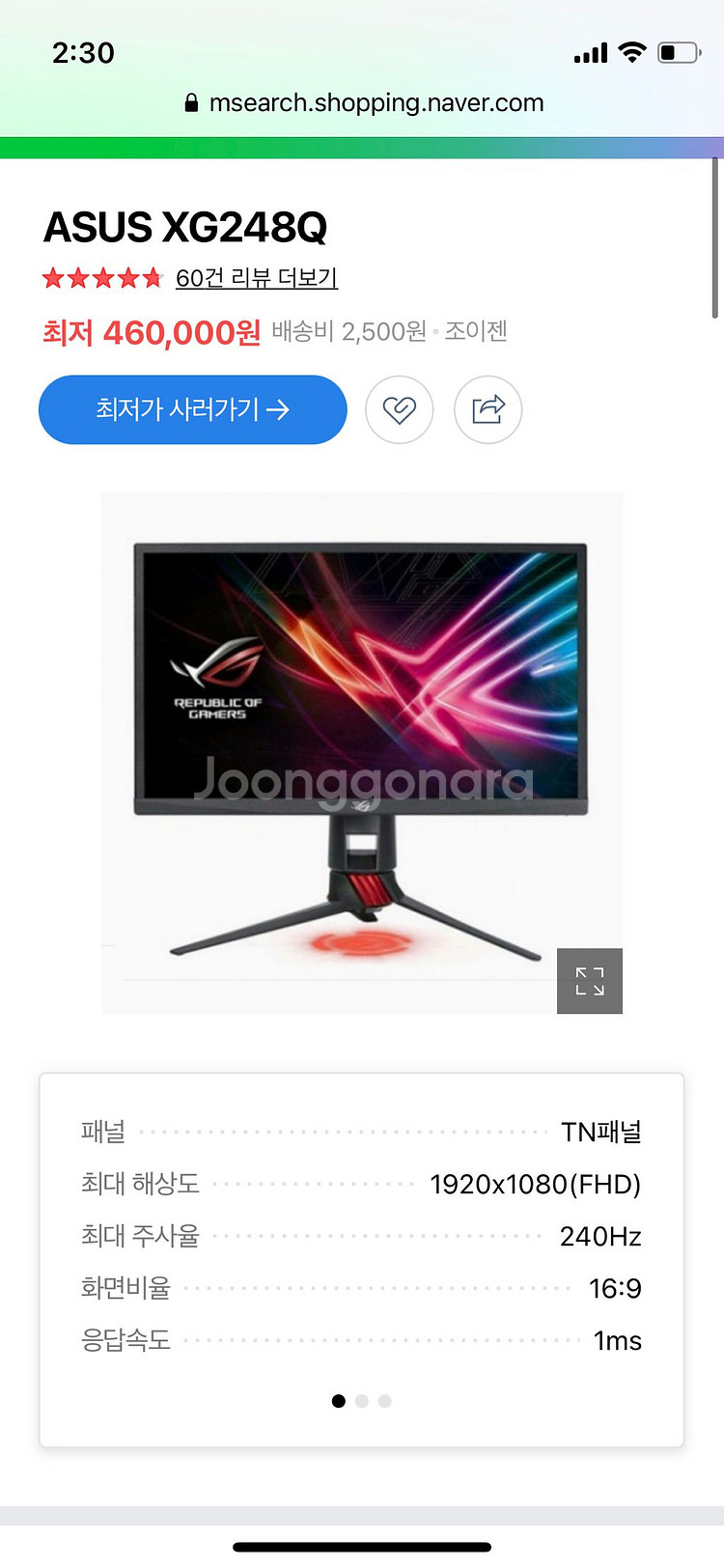Open the share icon next to wishlist
Screen dimensions: 724x1568
coord(487,409)
